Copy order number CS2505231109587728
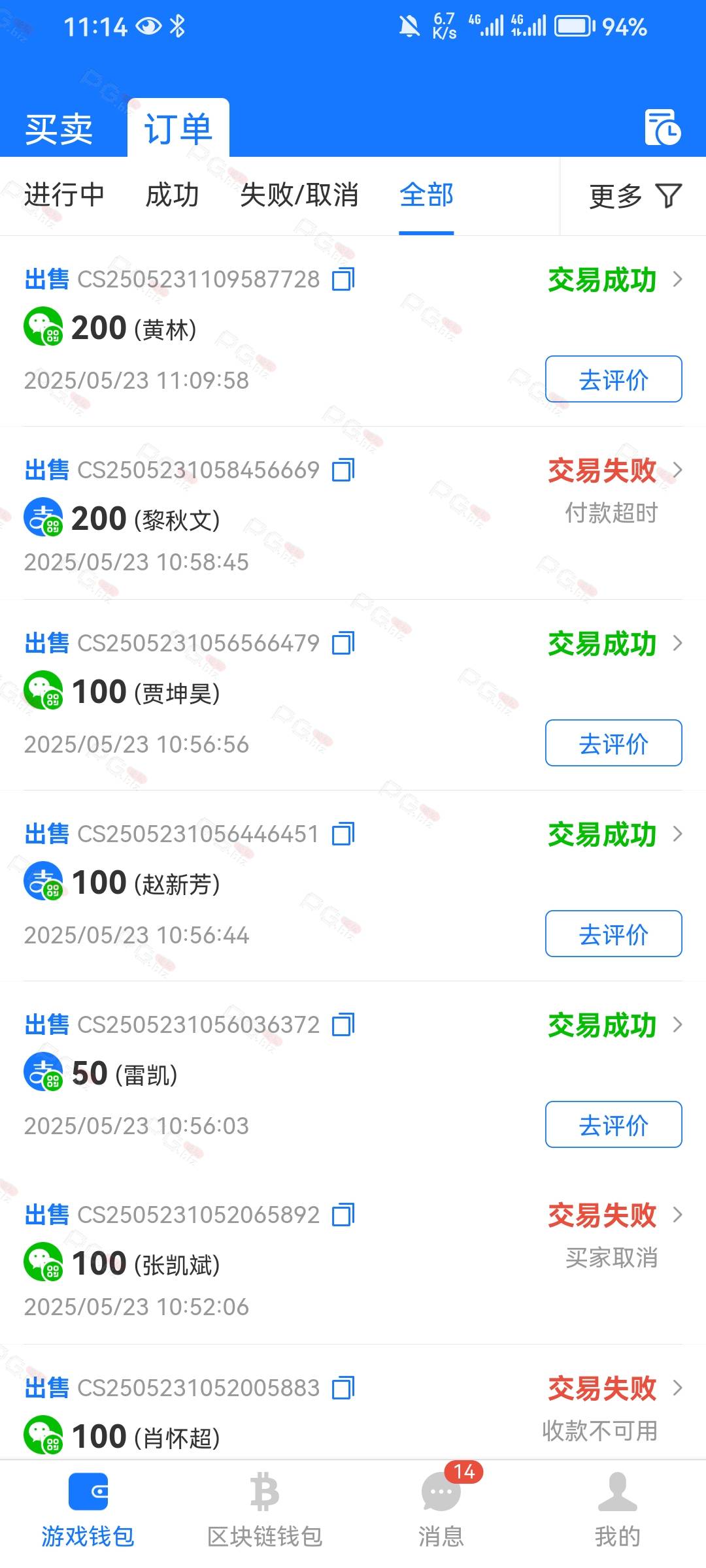706x1568 pixels. tap(343, 279)
